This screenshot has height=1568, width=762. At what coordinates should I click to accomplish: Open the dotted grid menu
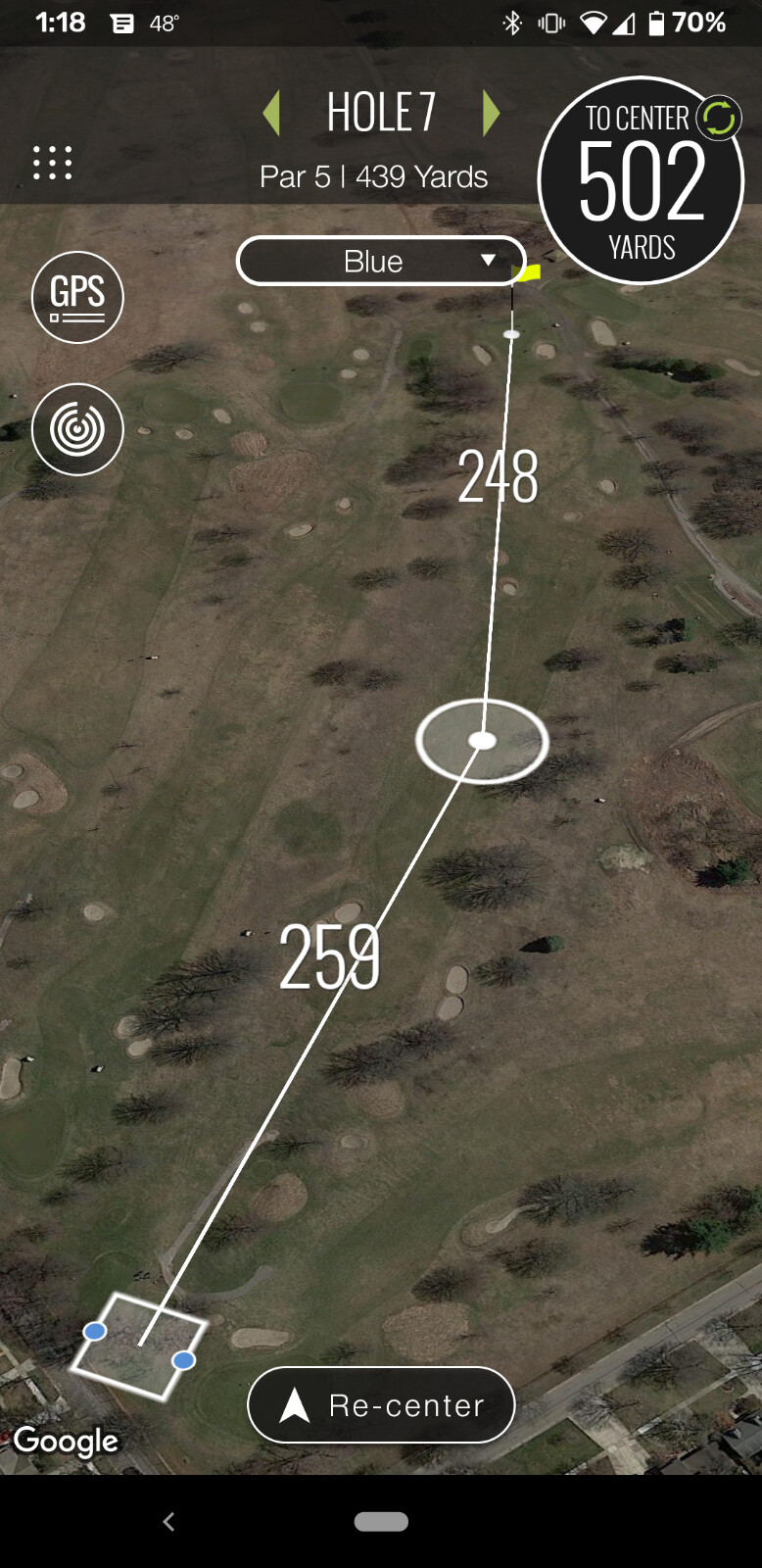click(x=52, y=163)
